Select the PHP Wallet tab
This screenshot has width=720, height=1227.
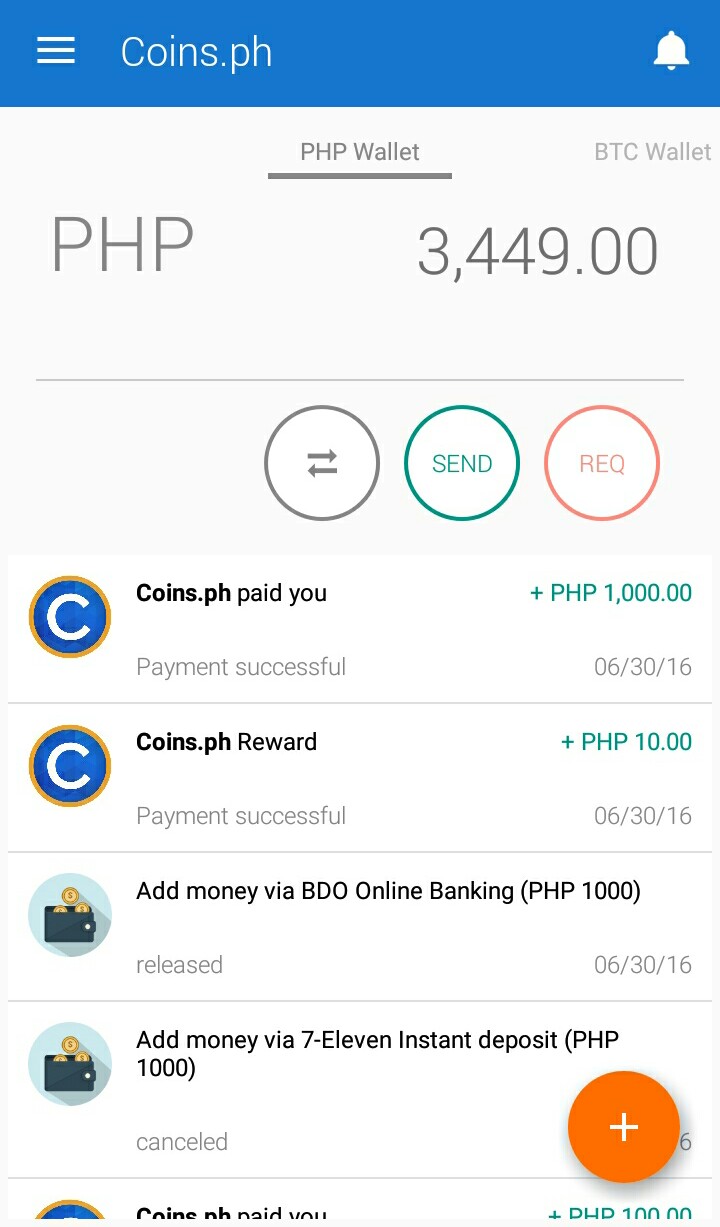click(359, 151)
